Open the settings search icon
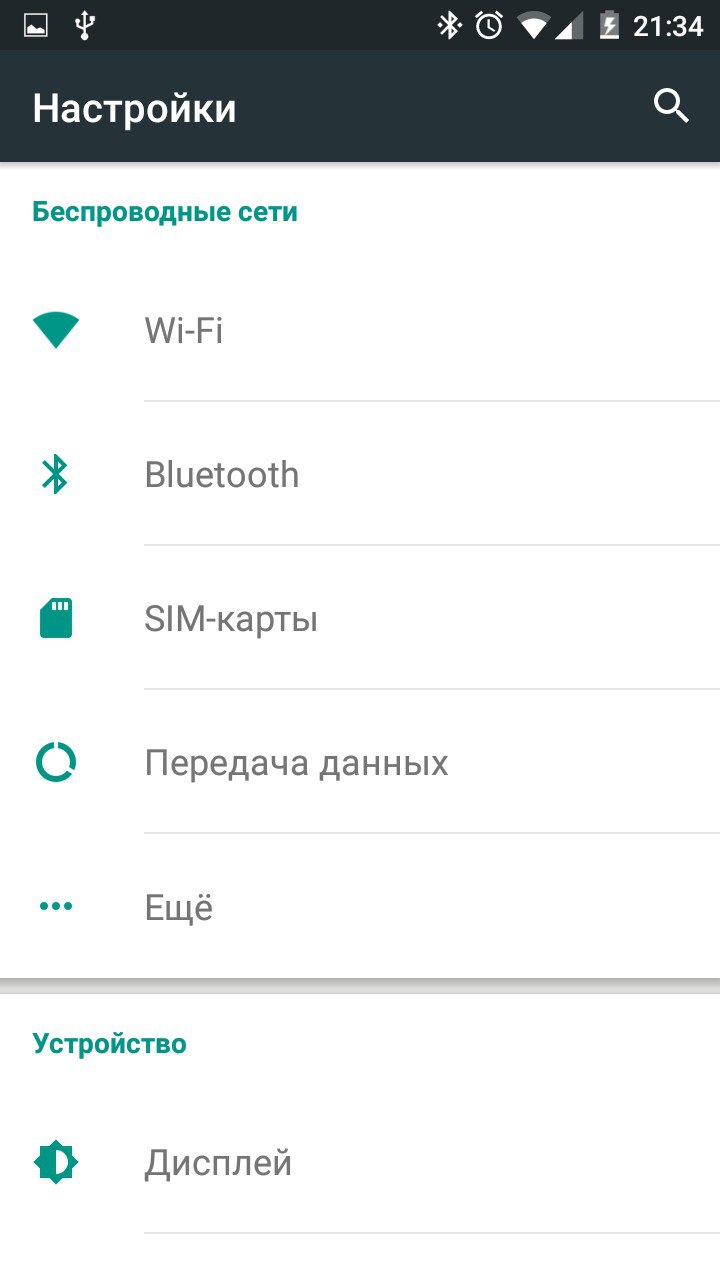 click(671, 106)
